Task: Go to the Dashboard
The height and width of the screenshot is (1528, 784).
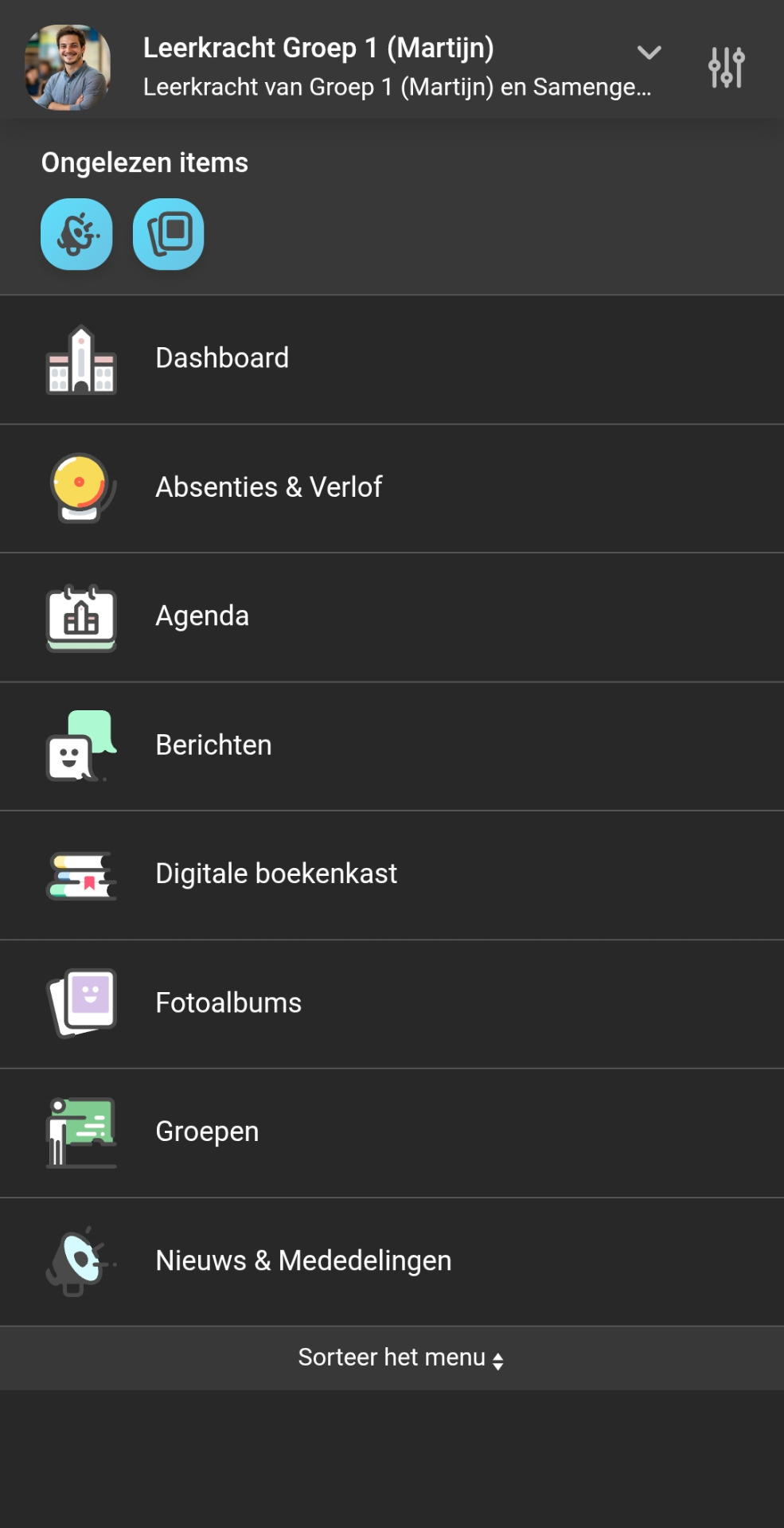Action: (x=222, y=358)
